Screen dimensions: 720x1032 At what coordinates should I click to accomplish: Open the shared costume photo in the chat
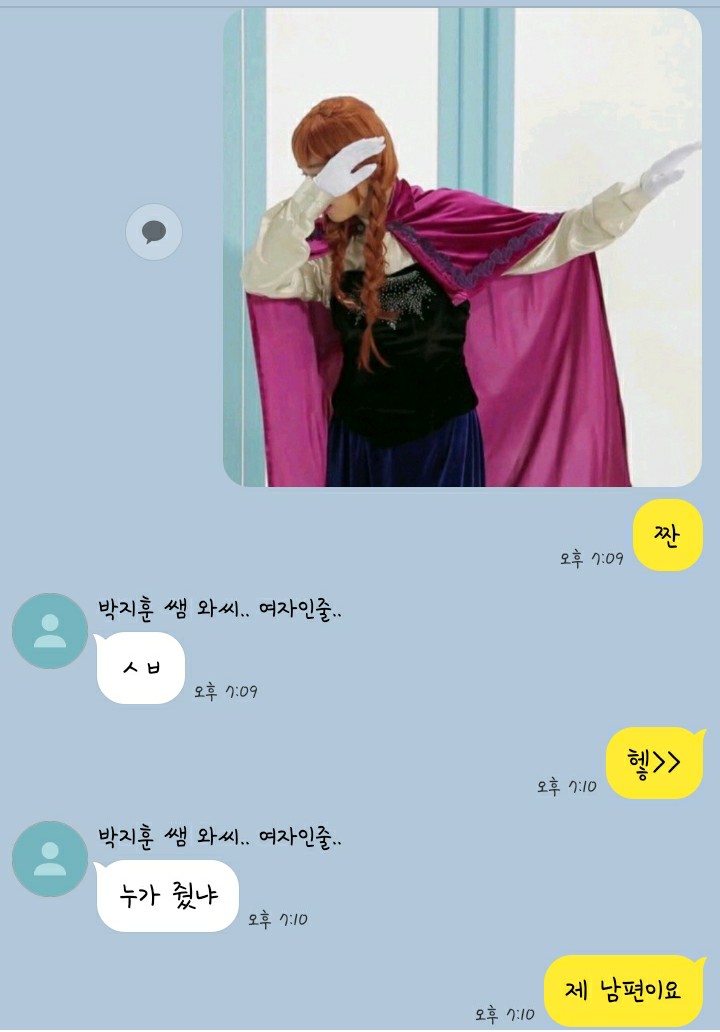coord(462,248)
